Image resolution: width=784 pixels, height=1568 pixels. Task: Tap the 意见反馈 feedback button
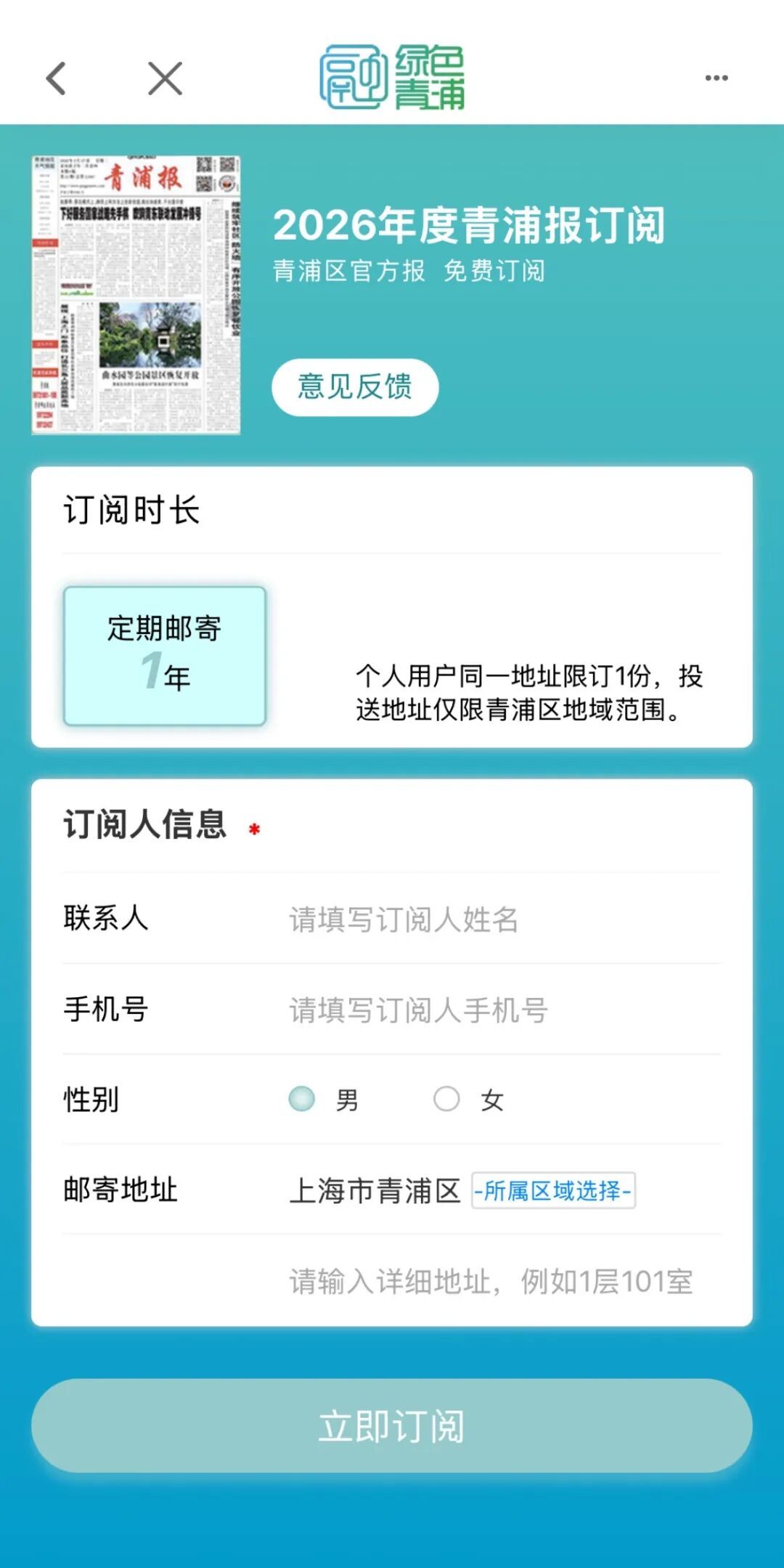355,387
